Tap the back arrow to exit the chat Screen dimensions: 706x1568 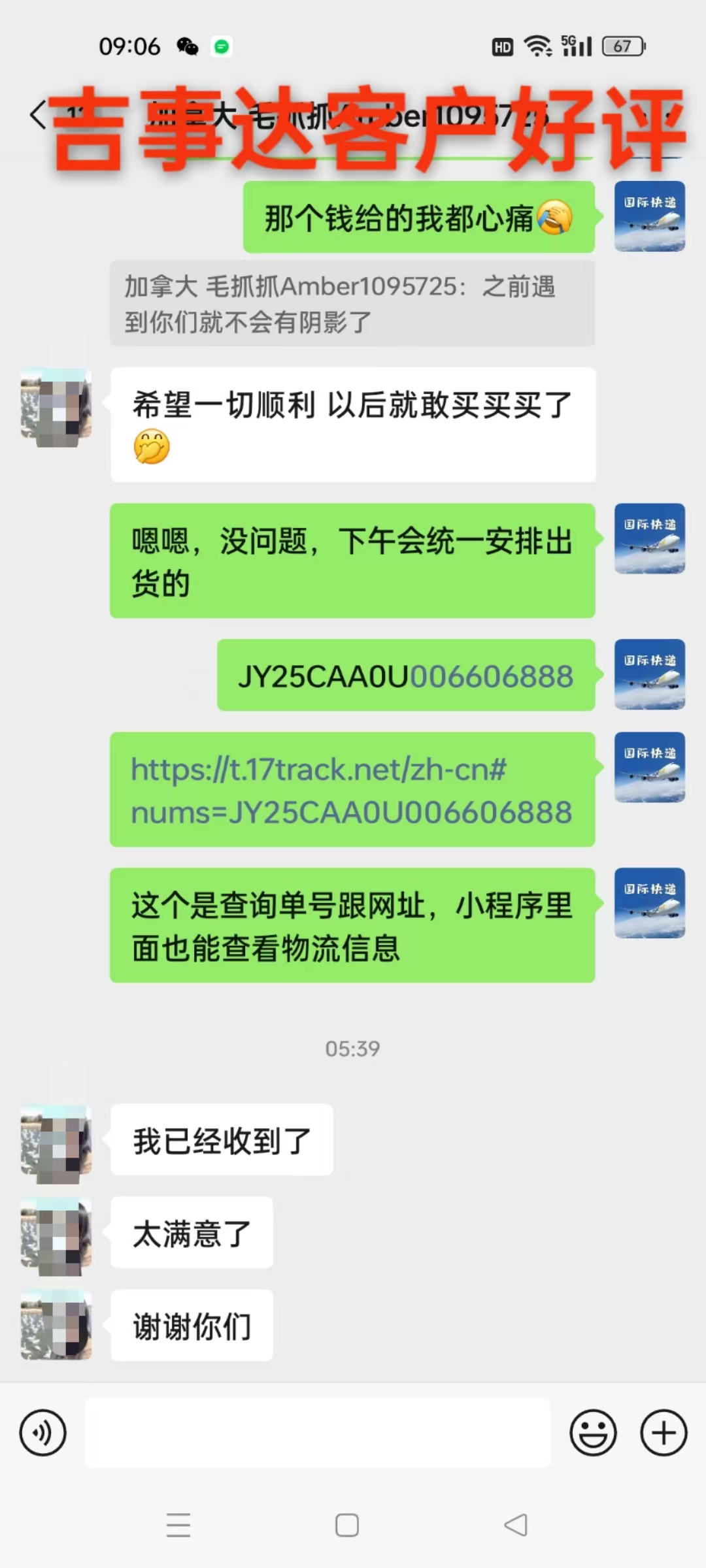pyautogui.click(x=37, y=116)
